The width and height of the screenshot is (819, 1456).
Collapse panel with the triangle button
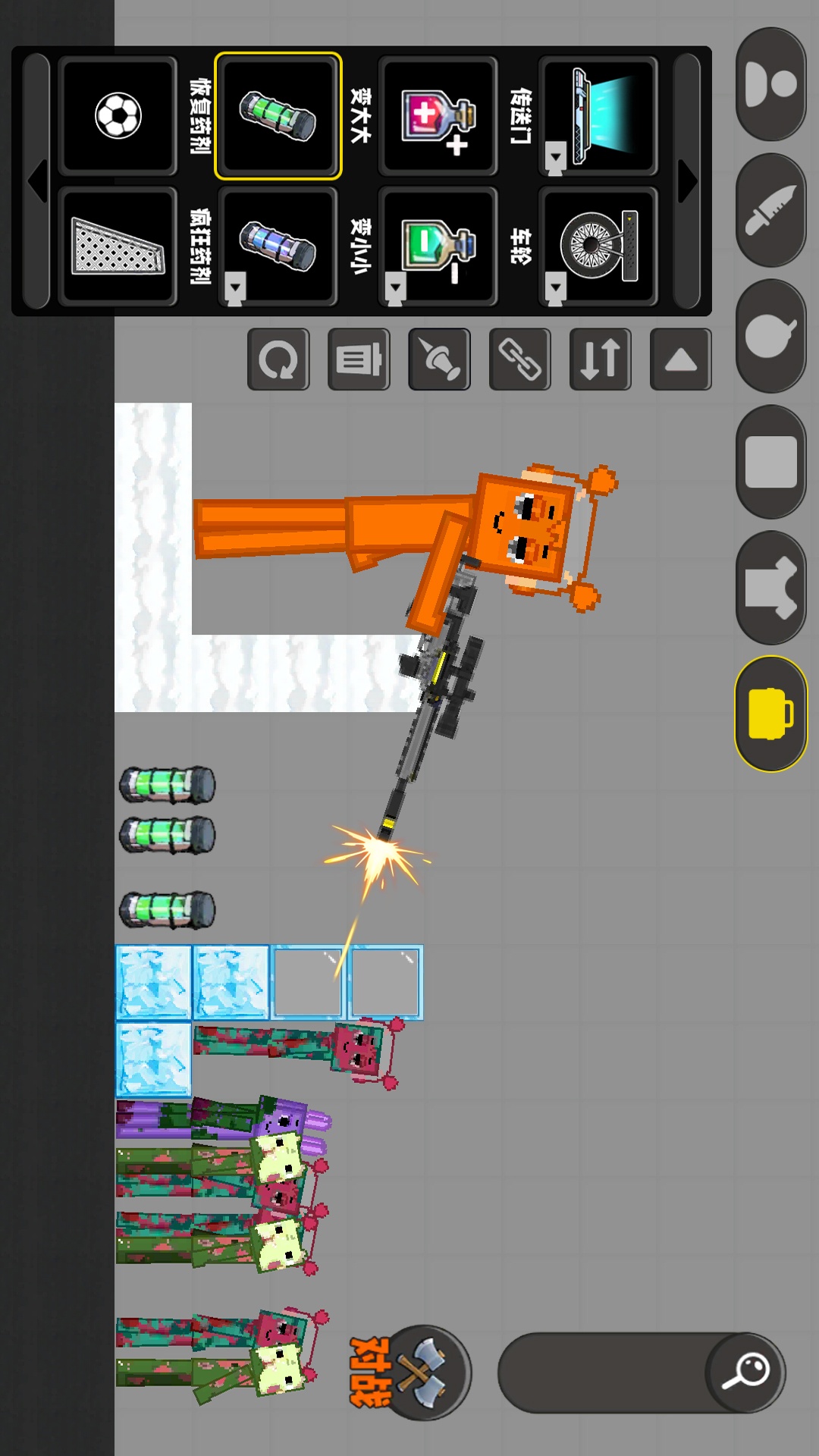tap(680, 359)
